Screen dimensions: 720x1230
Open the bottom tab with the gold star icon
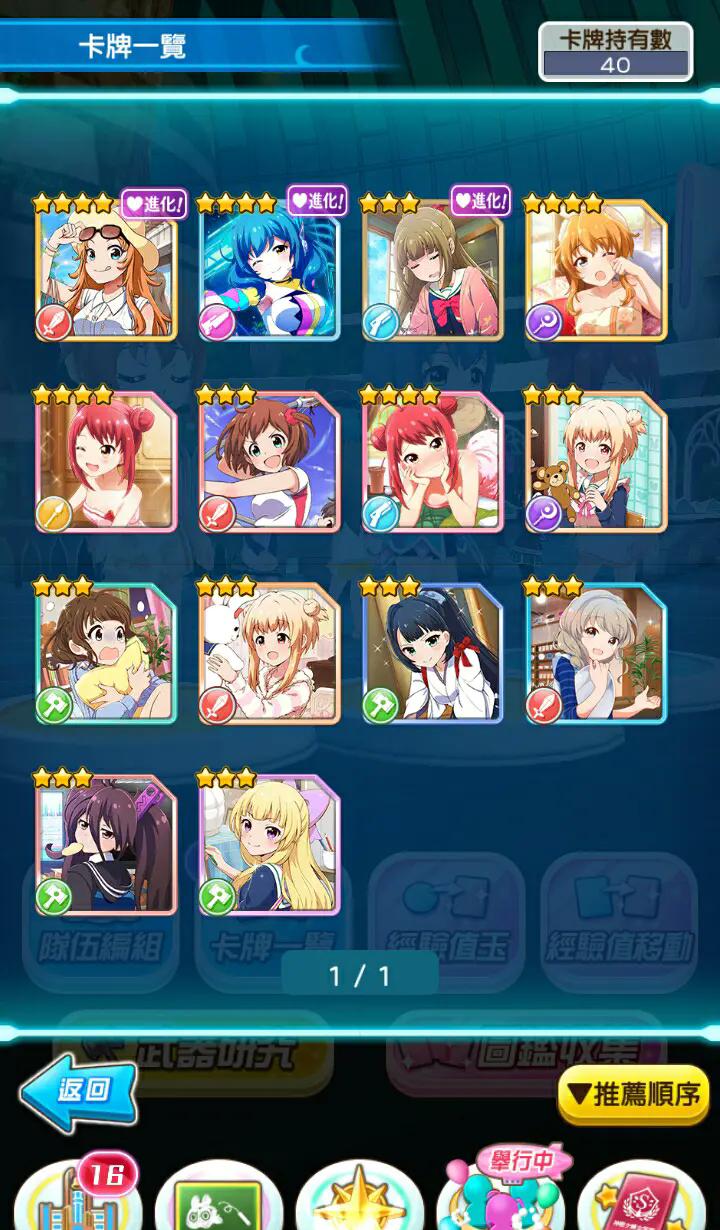[x=360, y=1200]
